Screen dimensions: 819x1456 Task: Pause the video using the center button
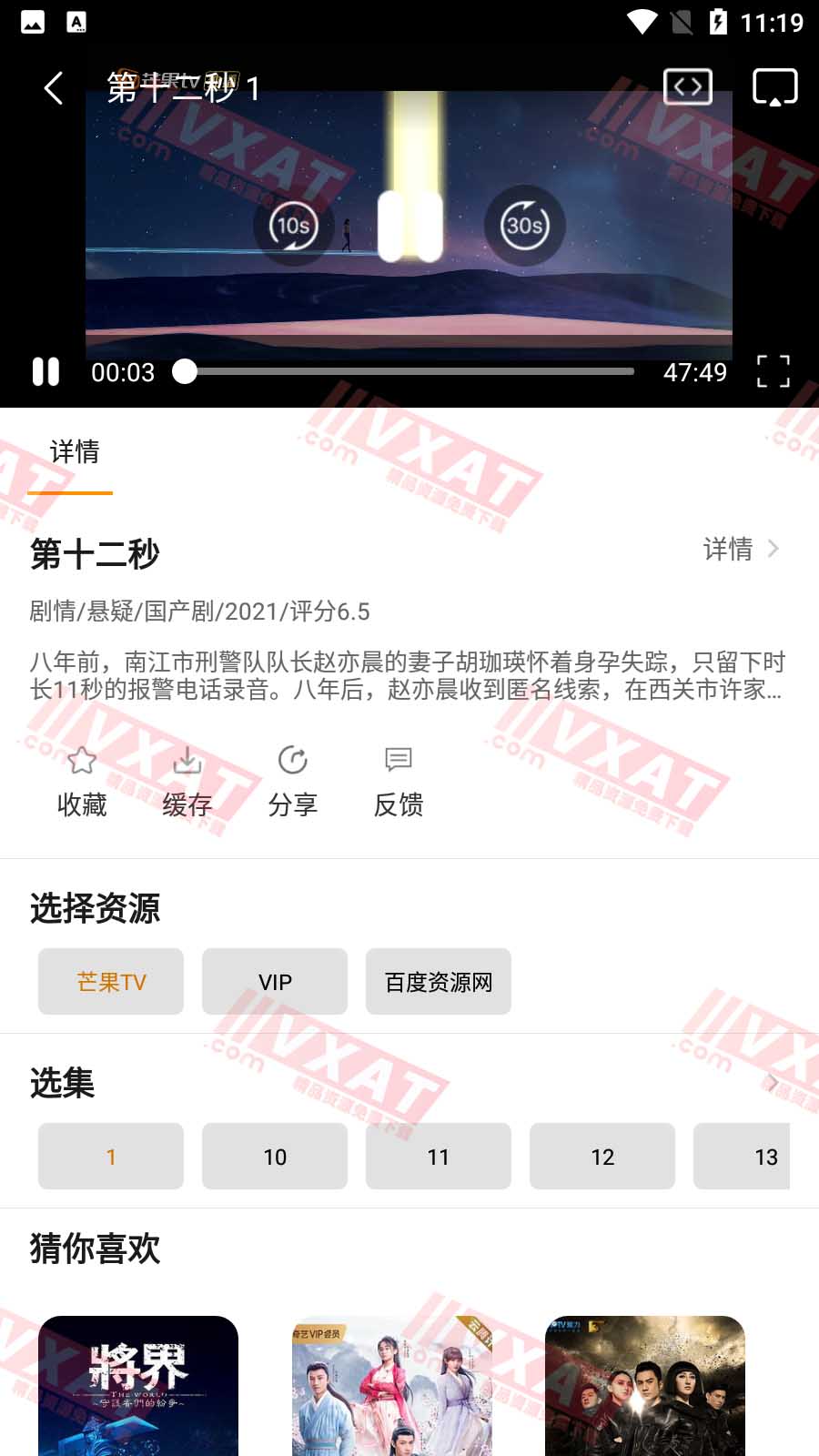409,225
